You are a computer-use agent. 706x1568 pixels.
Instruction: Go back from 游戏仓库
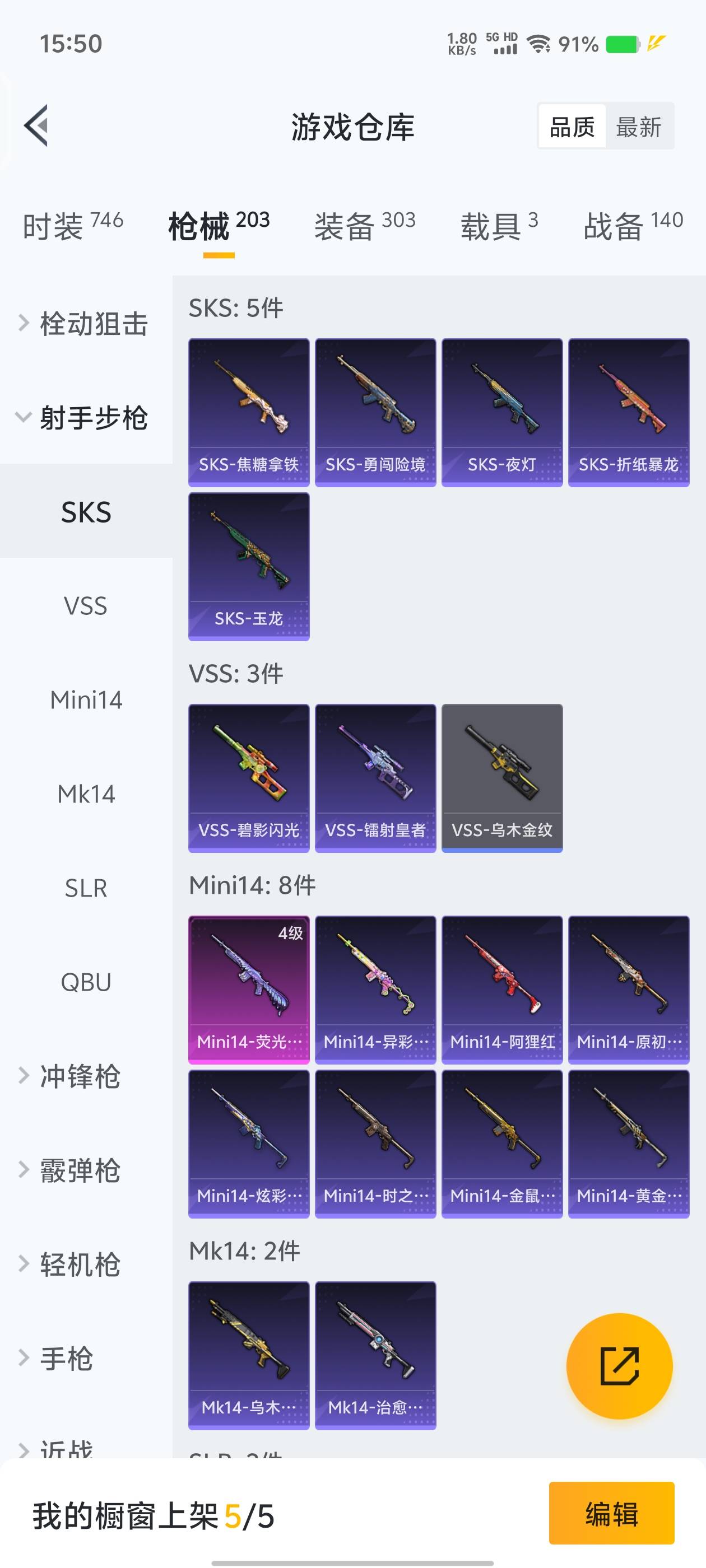[36, 126]
